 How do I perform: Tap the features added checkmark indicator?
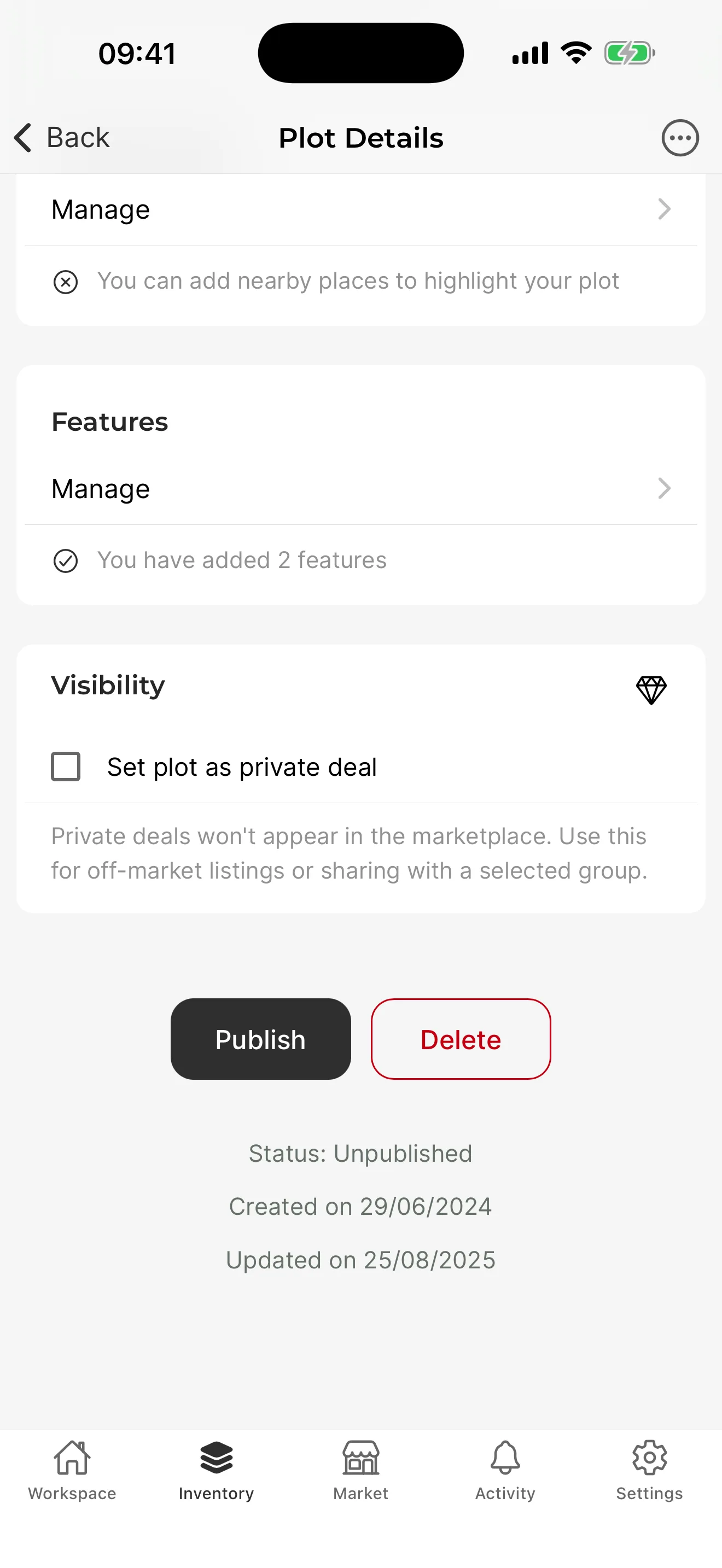(66, 560)
